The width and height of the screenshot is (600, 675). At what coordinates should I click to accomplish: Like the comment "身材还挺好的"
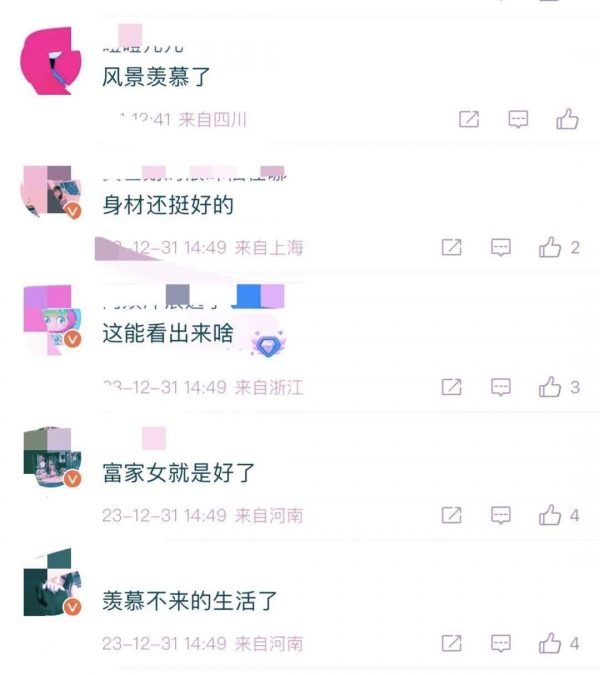(550, 248)
